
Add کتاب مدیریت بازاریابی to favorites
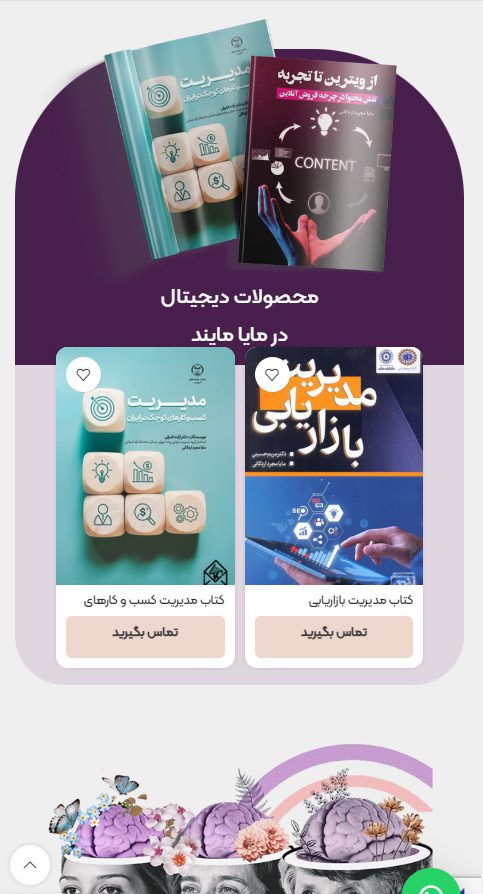coord(272,375)
